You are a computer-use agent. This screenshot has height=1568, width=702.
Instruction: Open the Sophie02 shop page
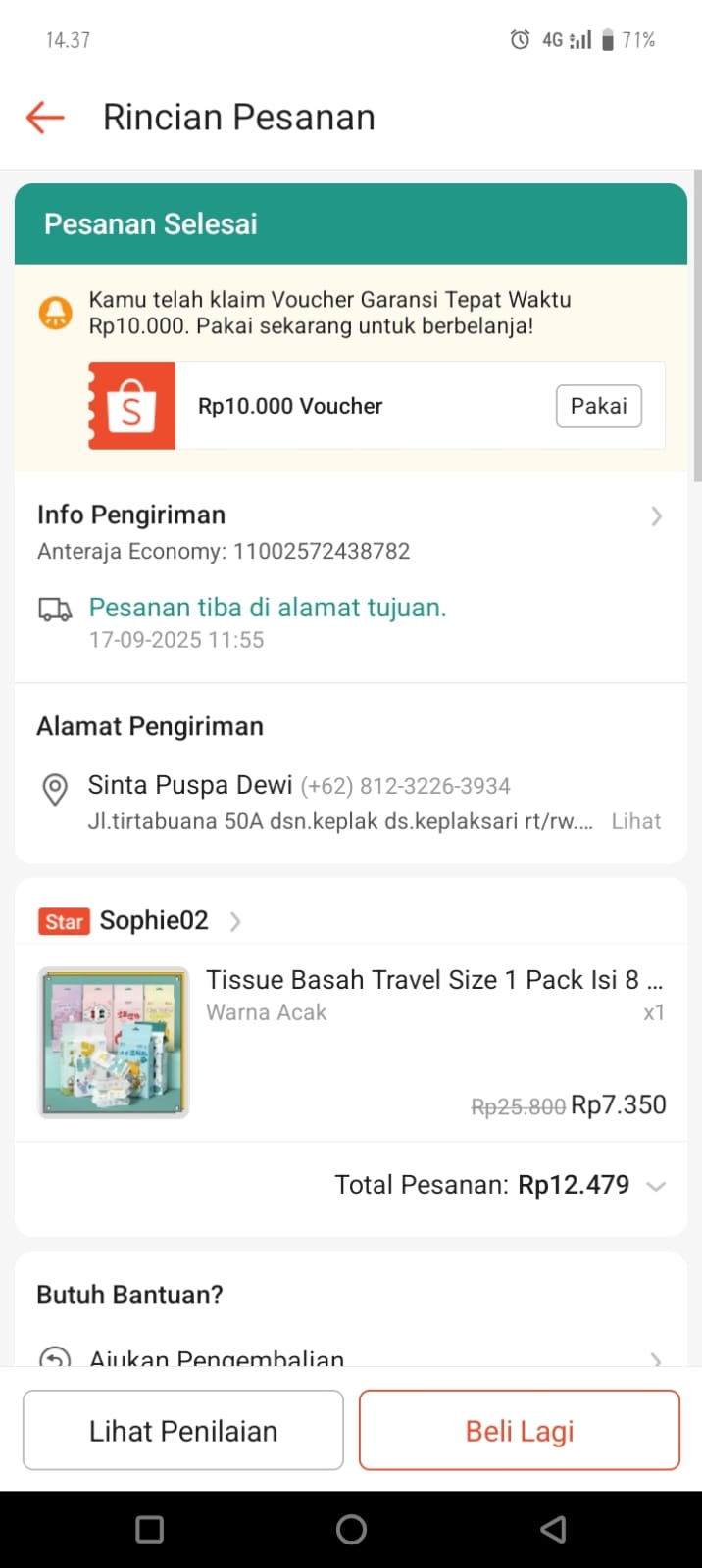154,921
